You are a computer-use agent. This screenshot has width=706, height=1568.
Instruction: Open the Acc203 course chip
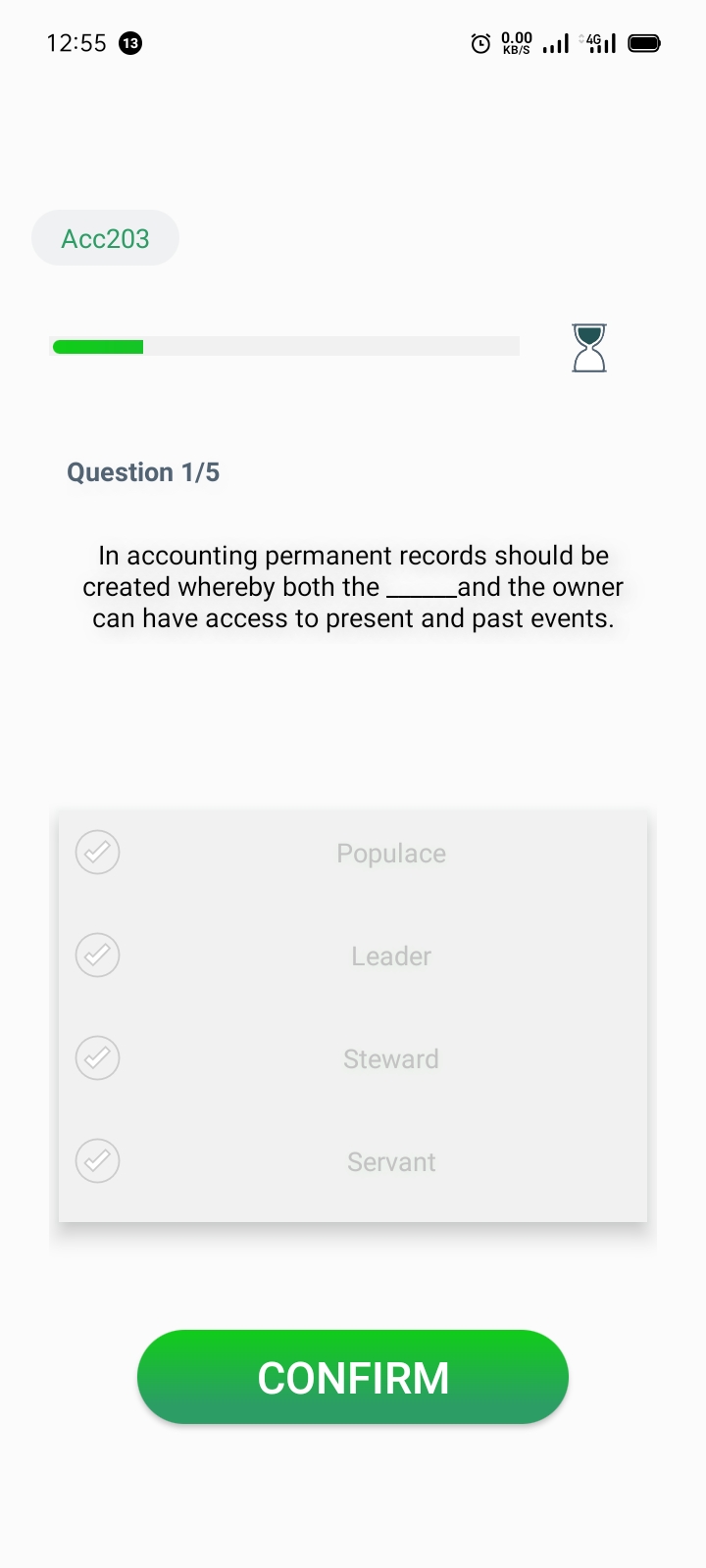click(x=105, y=237)
